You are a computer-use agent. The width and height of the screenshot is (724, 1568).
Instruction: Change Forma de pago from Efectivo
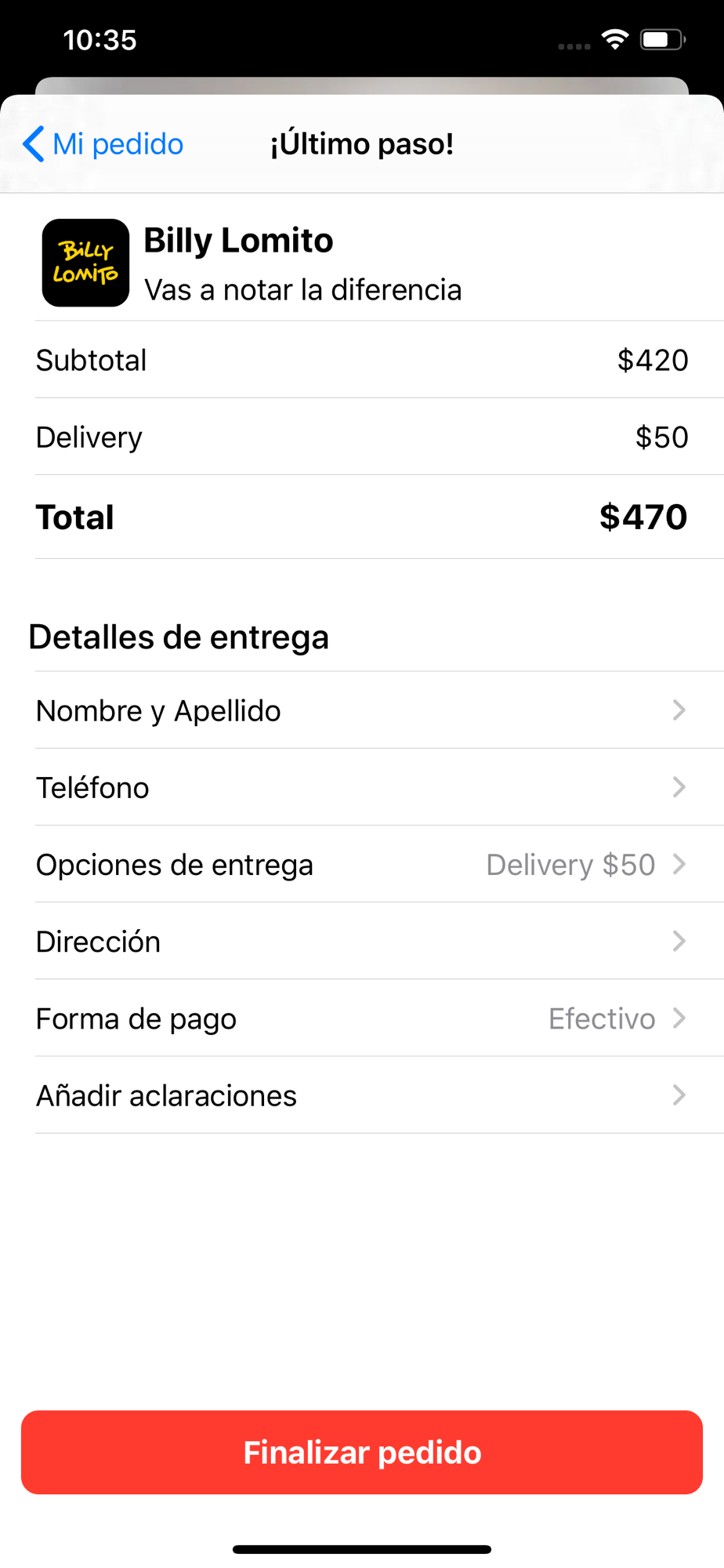pos(362,1018)
